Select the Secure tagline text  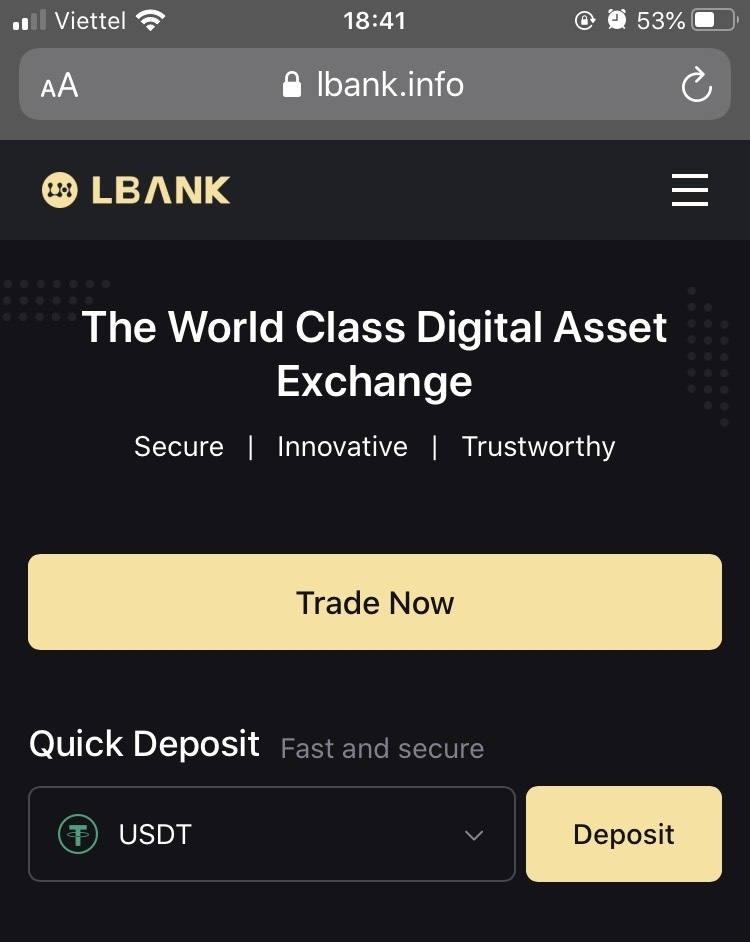pyautogui.click(x=178, y=447)
